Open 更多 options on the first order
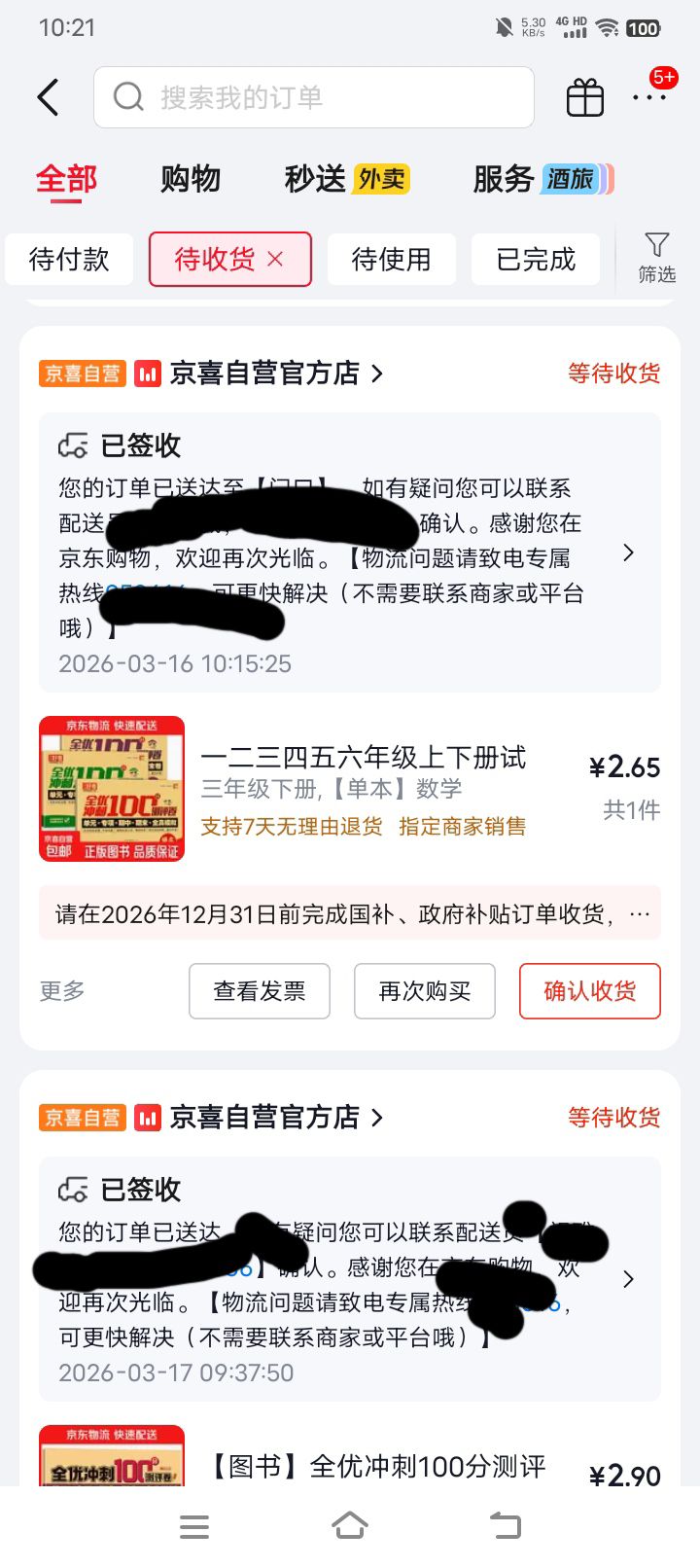Viewport: 700px width, 1568px height. click(x=62, y=991)
